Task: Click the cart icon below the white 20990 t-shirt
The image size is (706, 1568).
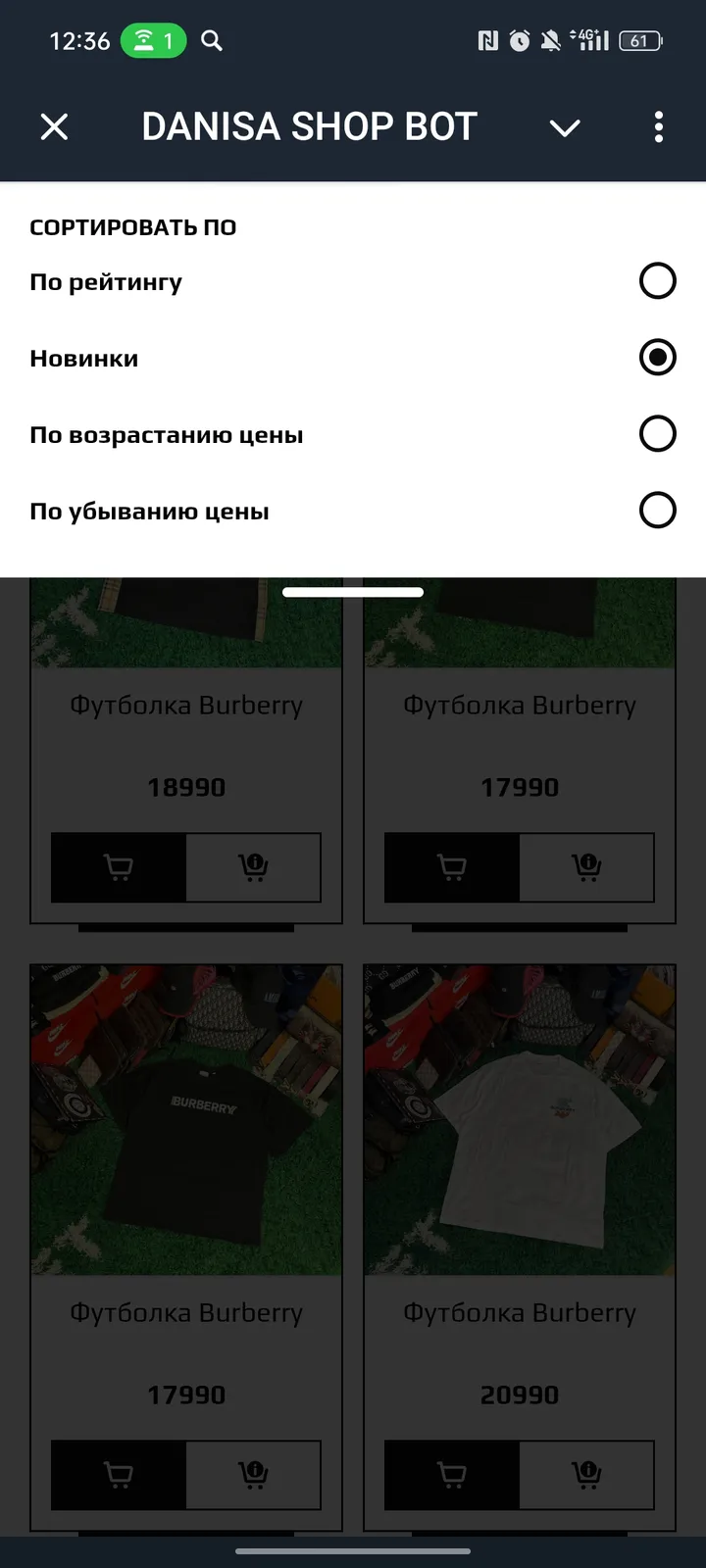Action: coord(450,1475)
